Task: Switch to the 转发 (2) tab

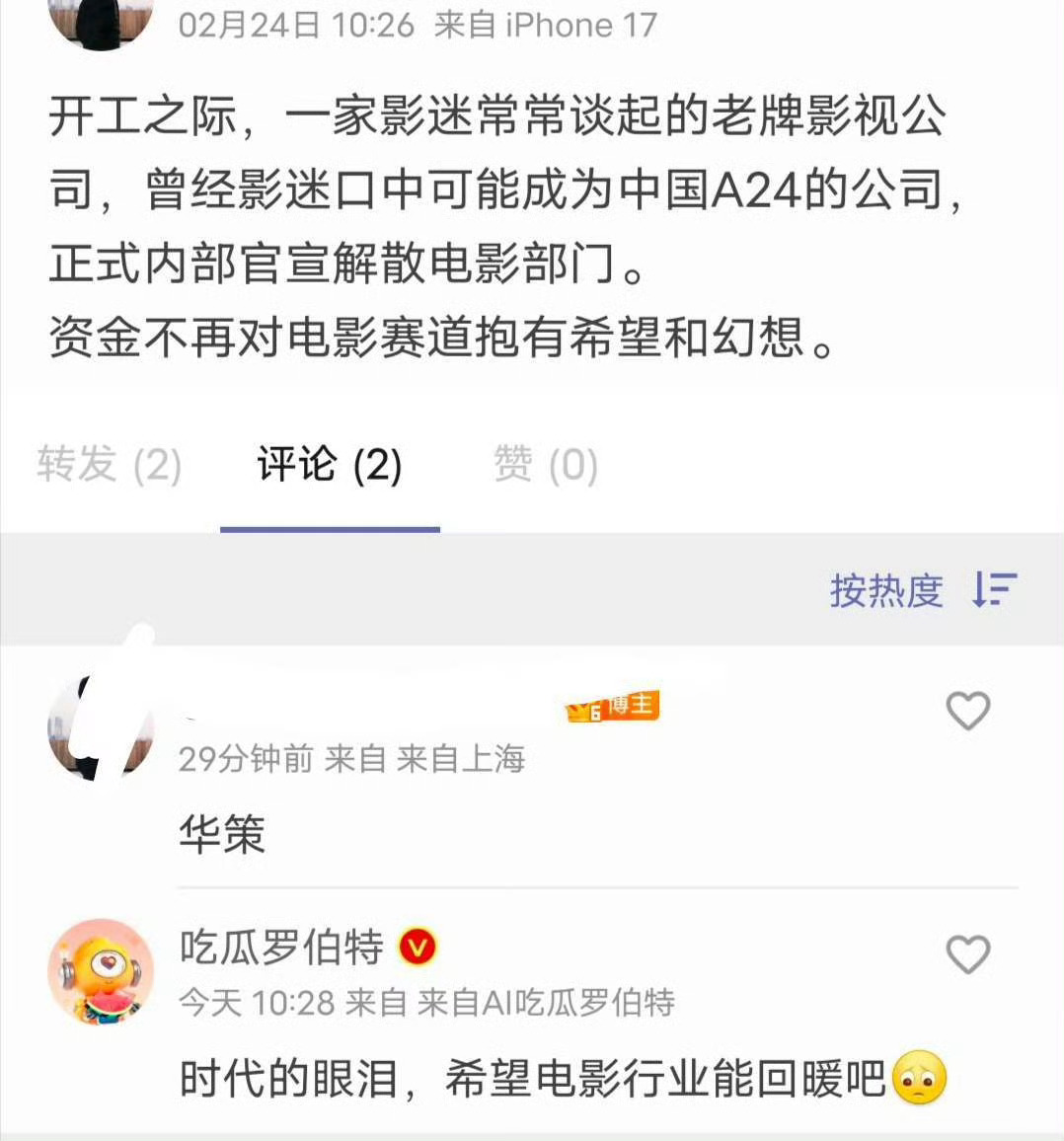Action: tap(107, 464)
